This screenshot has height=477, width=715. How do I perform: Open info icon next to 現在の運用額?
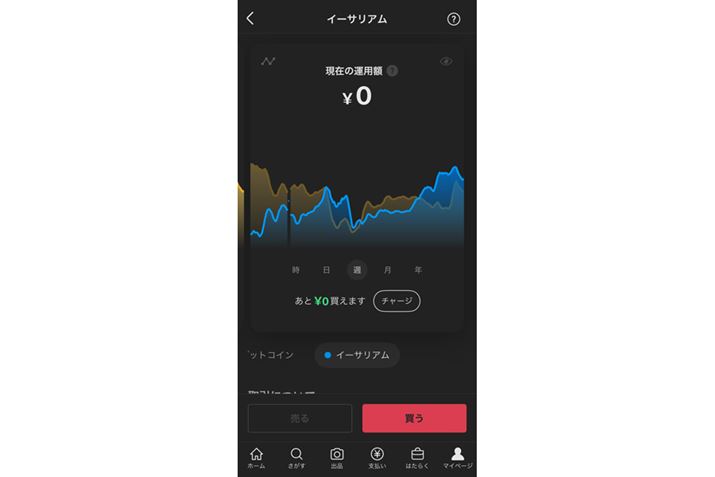392,71
